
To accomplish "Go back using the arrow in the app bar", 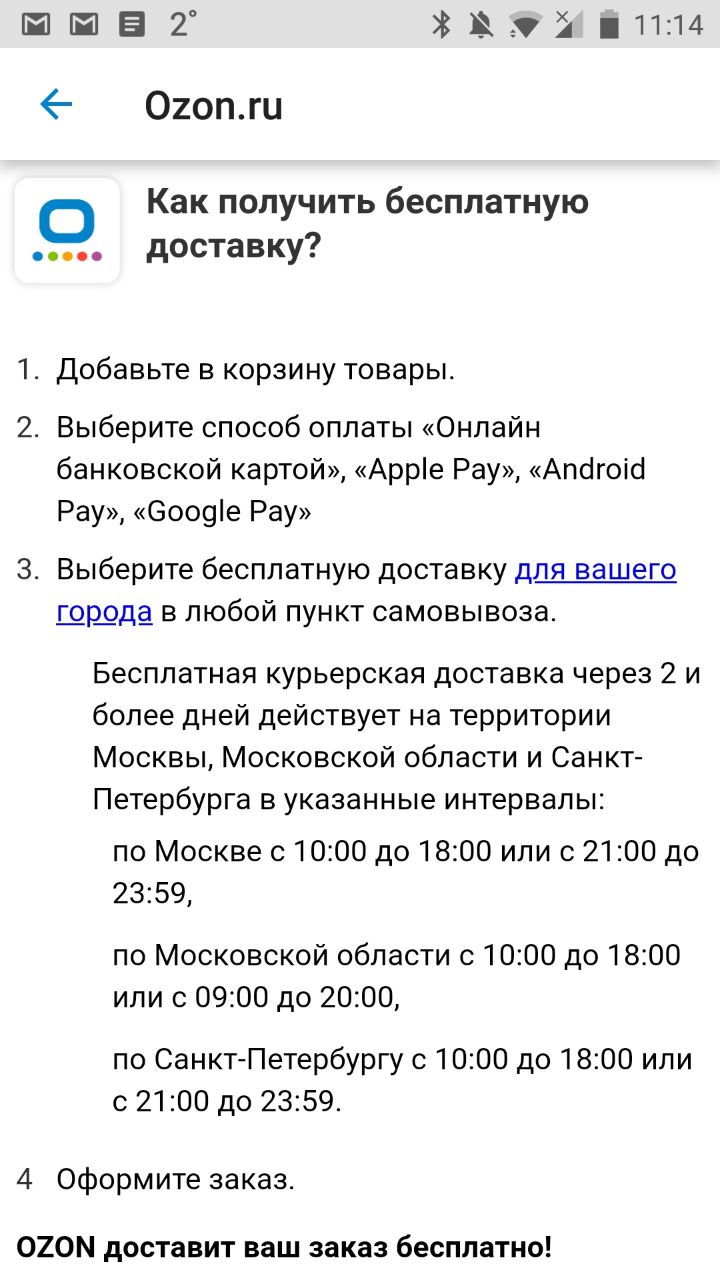I will [56, 105].
